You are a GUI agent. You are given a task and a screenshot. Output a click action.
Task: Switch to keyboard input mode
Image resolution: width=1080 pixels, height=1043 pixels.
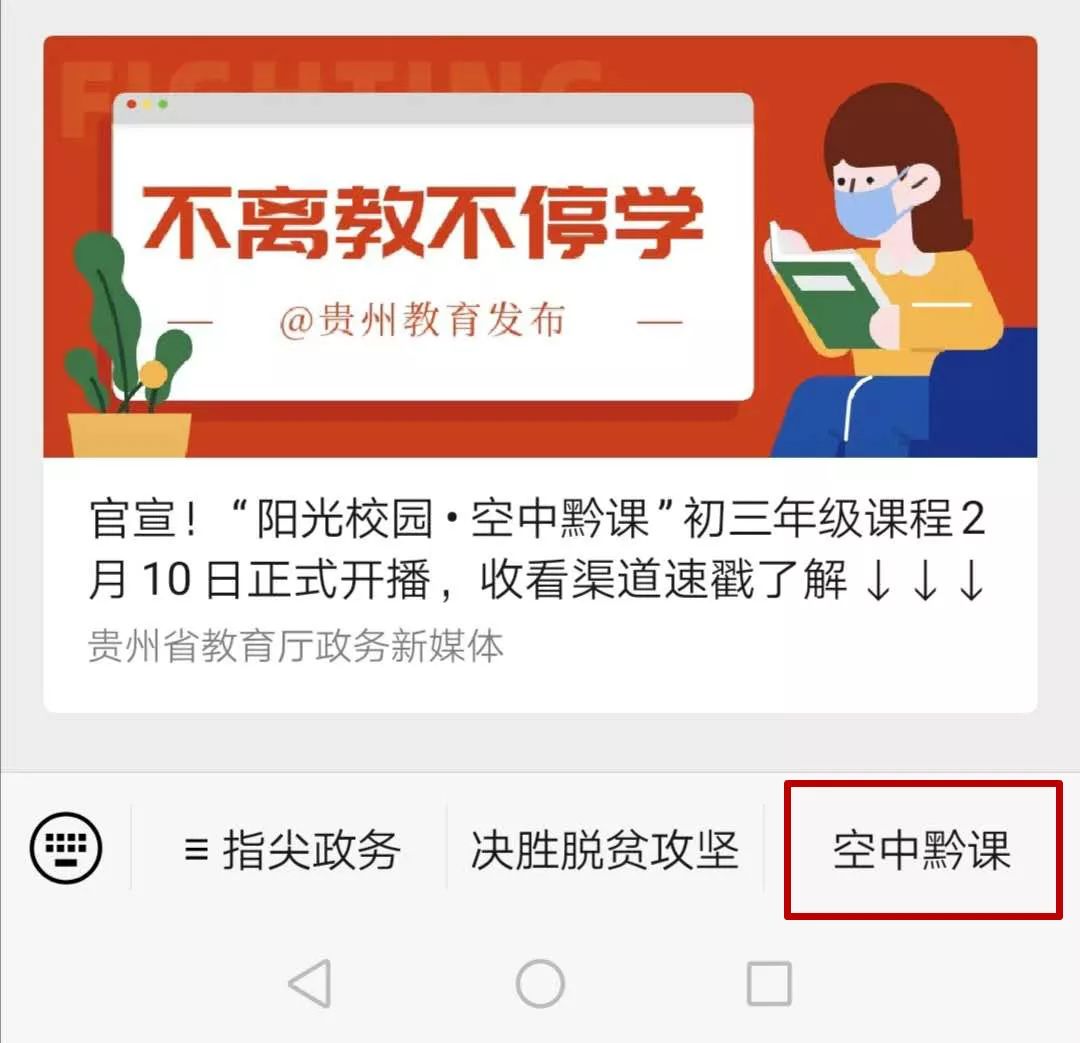click(x=66, y=850)
